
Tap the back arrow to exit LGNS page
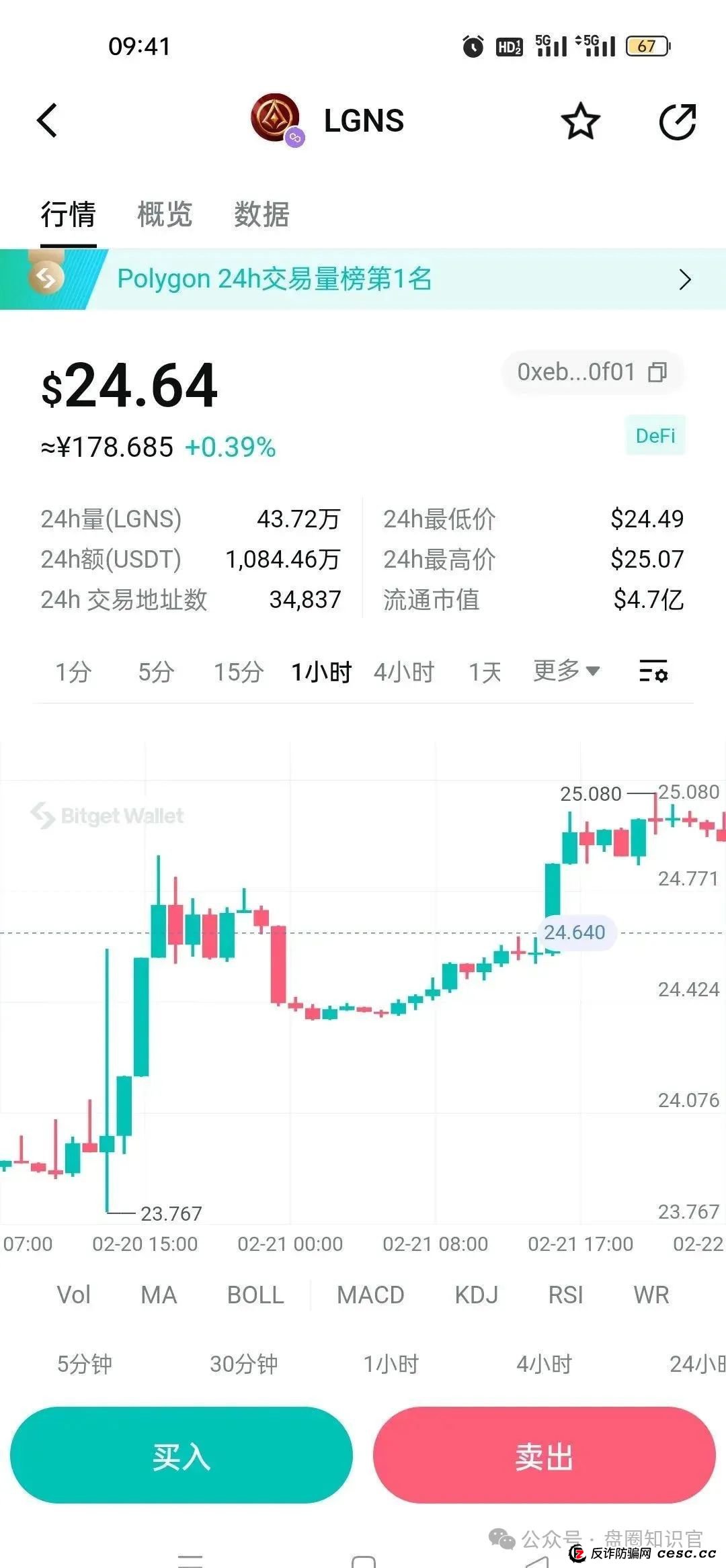coord(46,121)
